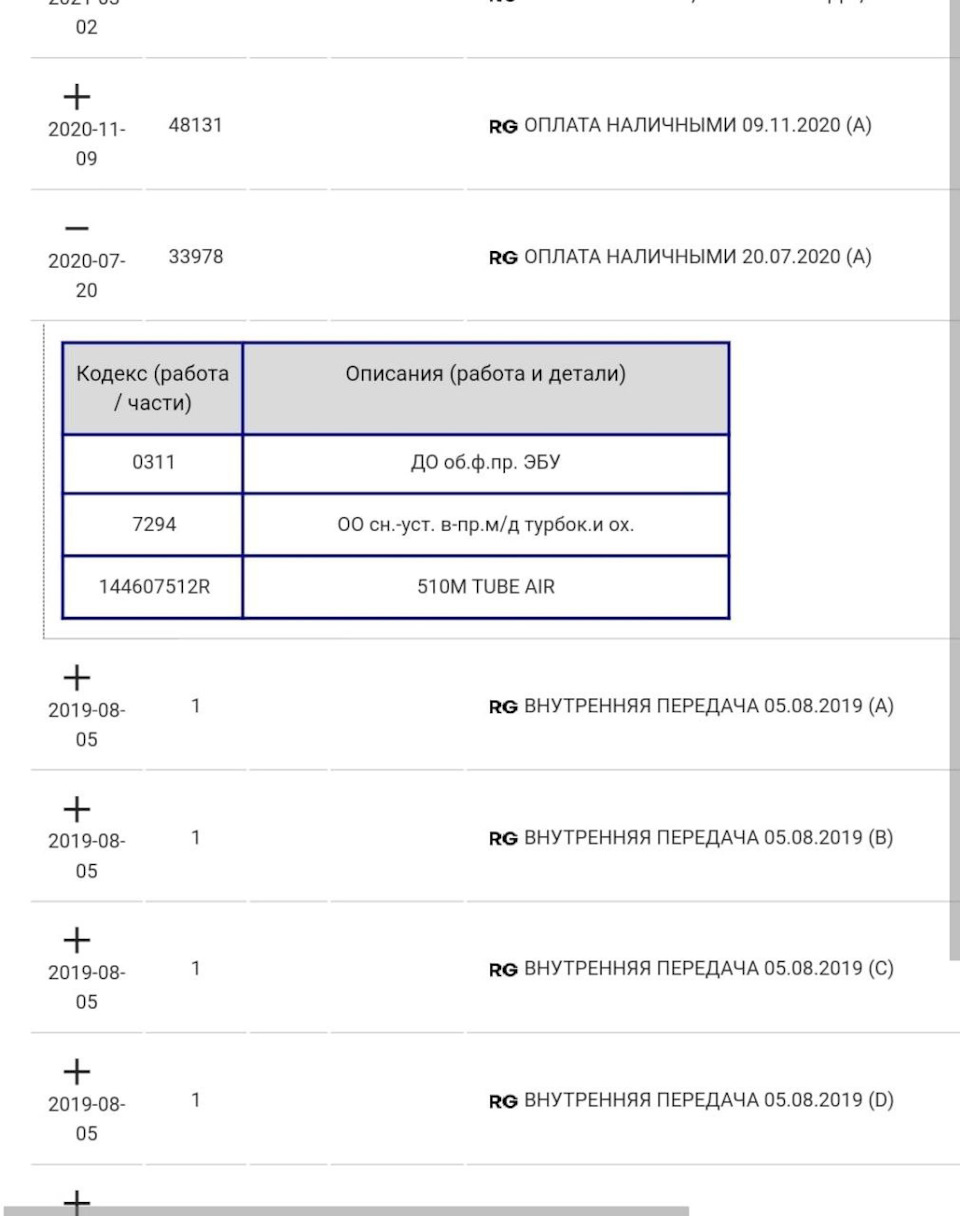This screenshot has height=1216, width=960.
Task: Collapse the 2020-07-20 record details
Action: (x=76, y=229)
